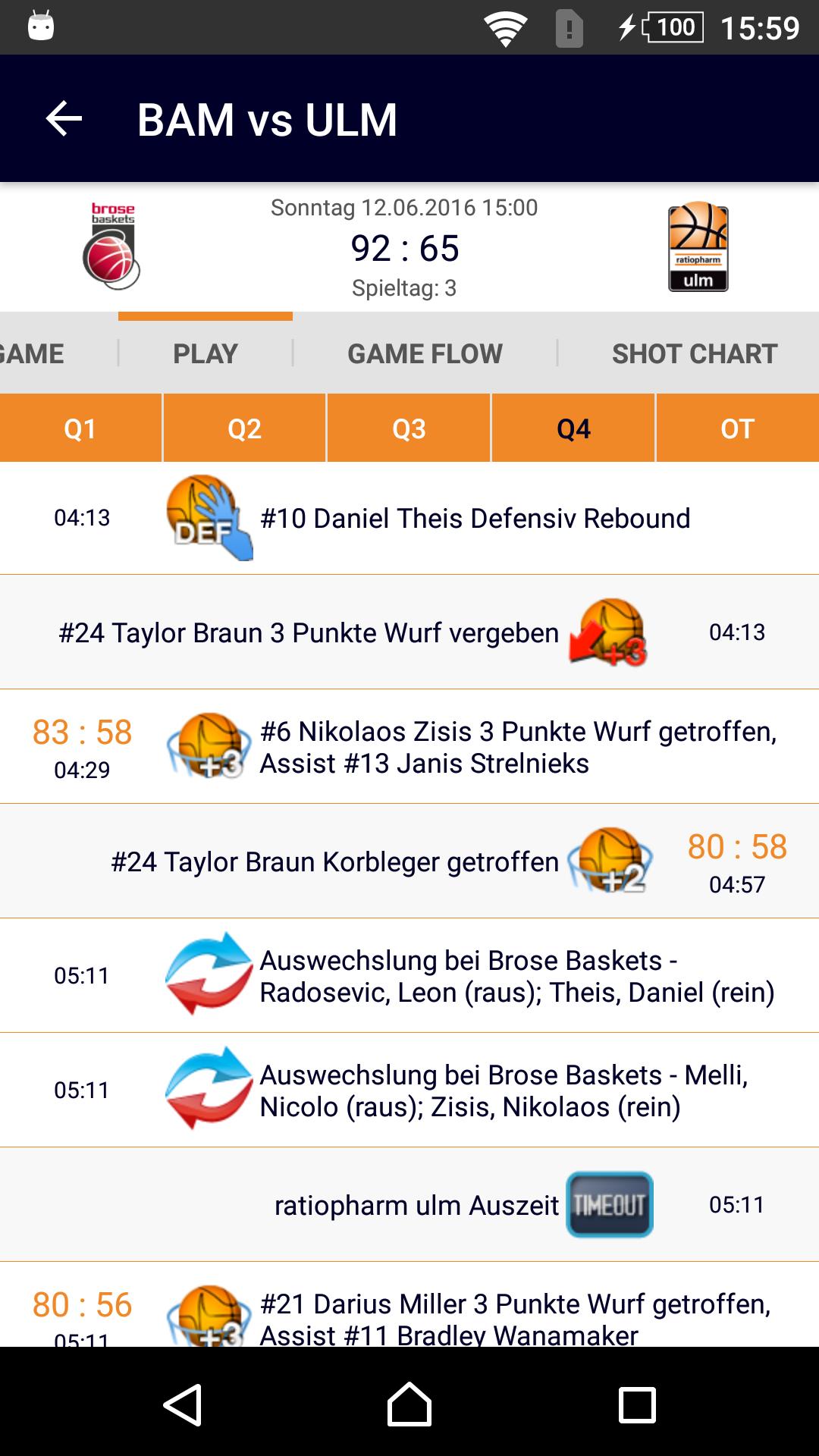819x1456 pixels.
Task: Click the Brose Baskets team logo
Action: click(111, 246)
